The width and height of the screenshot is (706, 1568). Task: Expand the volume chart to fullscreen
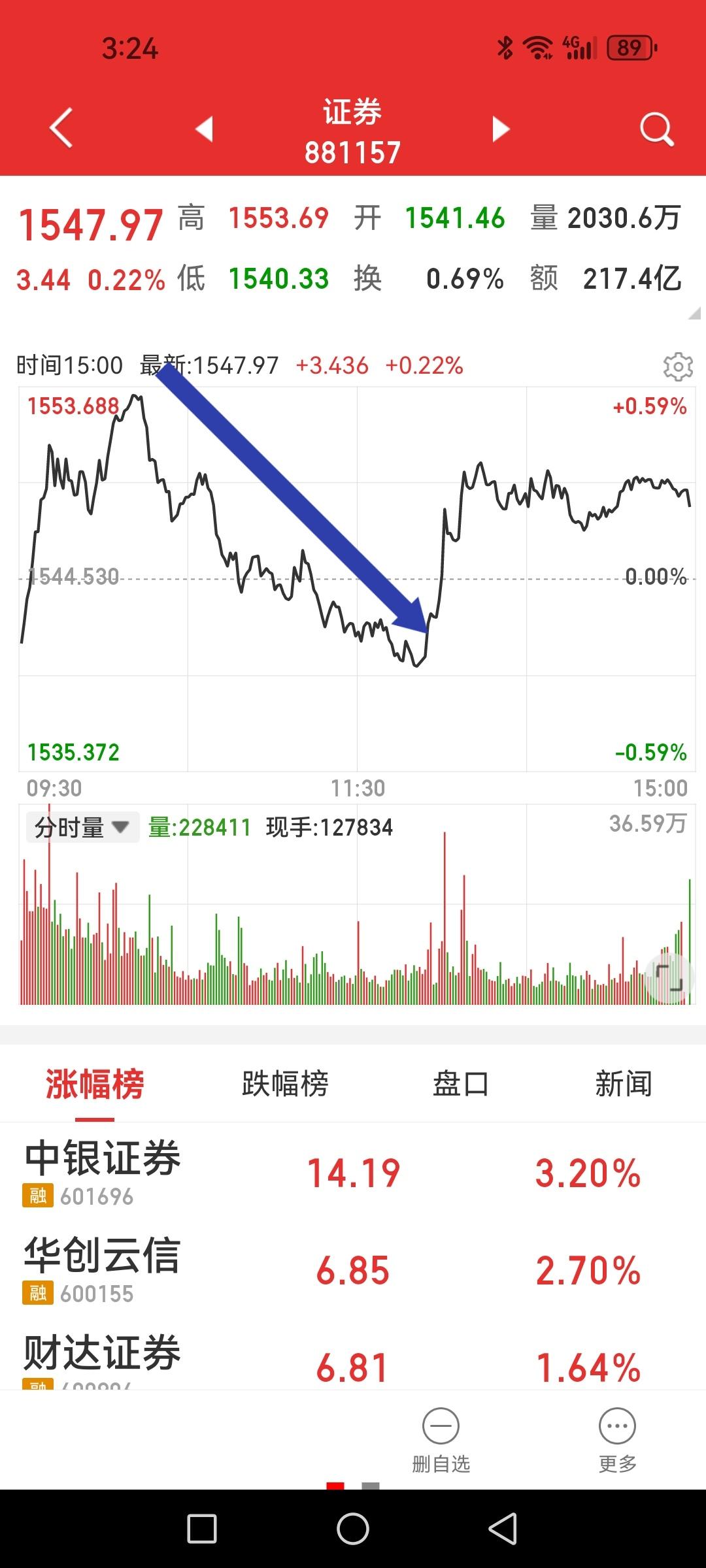(669, 977)
